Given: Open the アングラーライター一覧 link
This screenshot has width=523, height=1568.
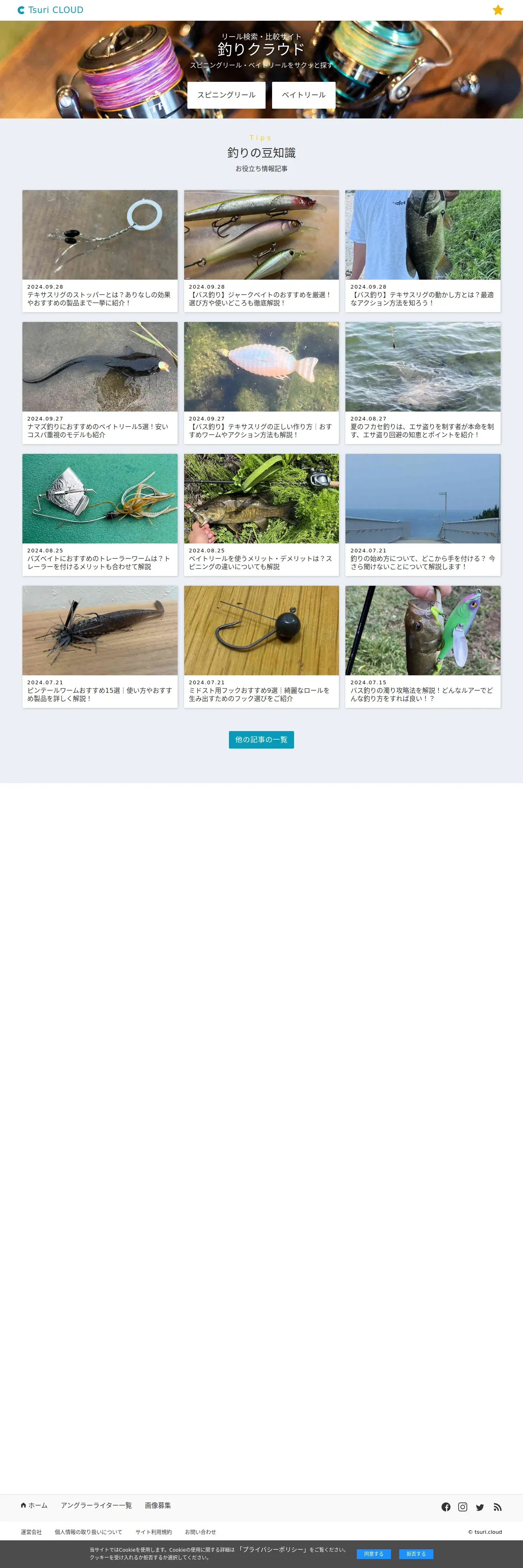Looking at the screenshot, I should pos(96,1505).
